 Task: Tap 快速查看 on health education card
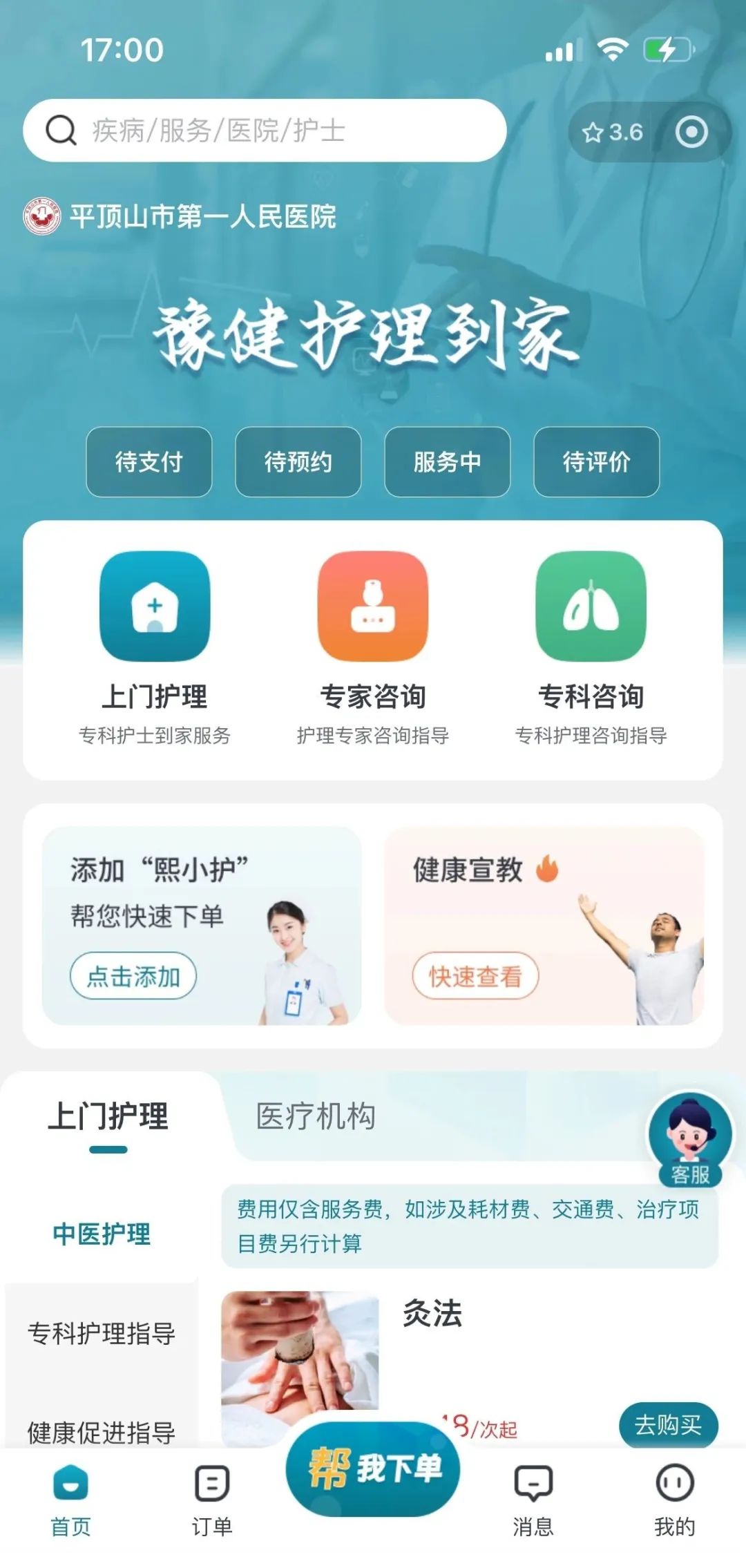click(475, 976)
